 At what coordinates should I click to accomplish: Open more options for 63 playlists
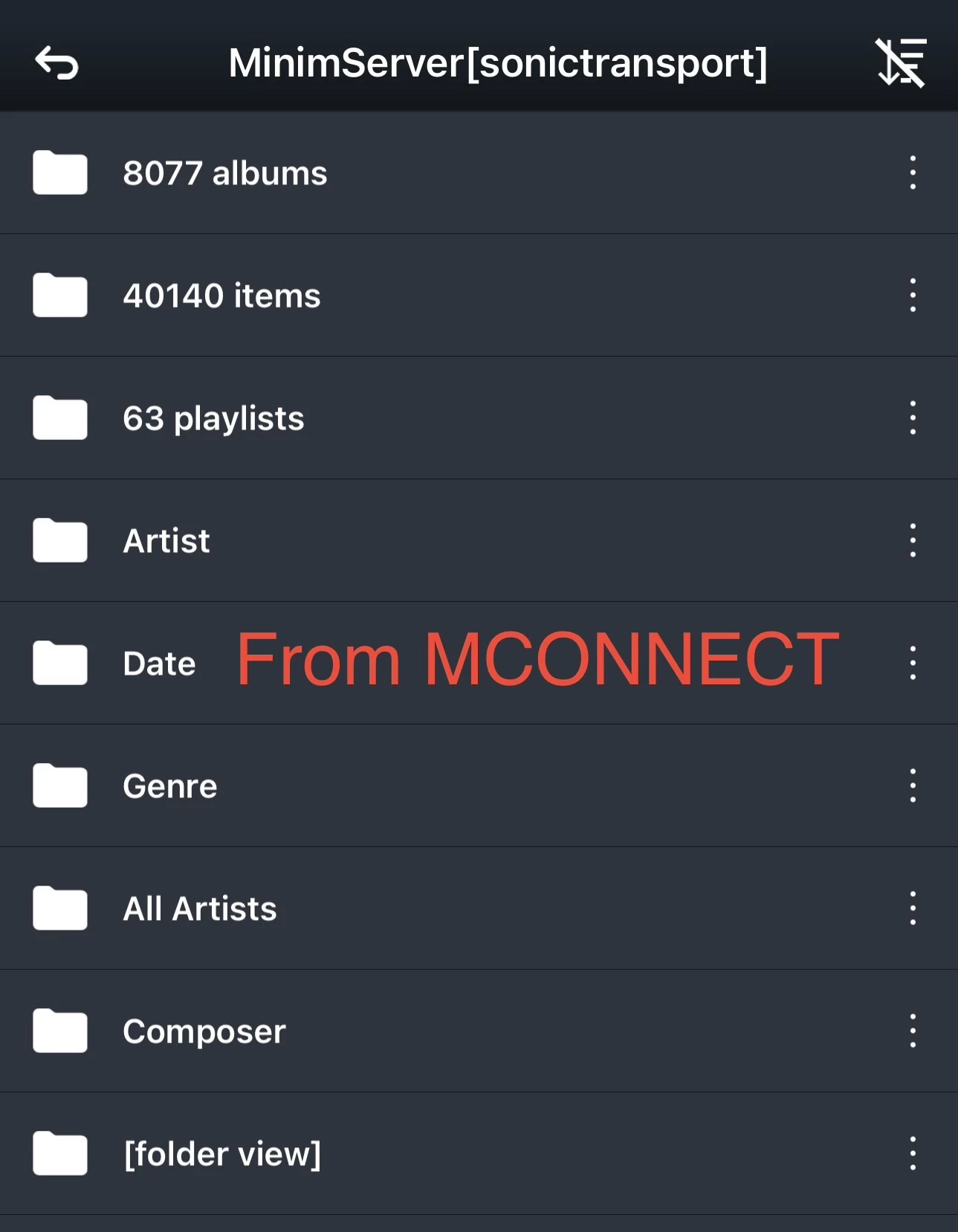(913, 418)
